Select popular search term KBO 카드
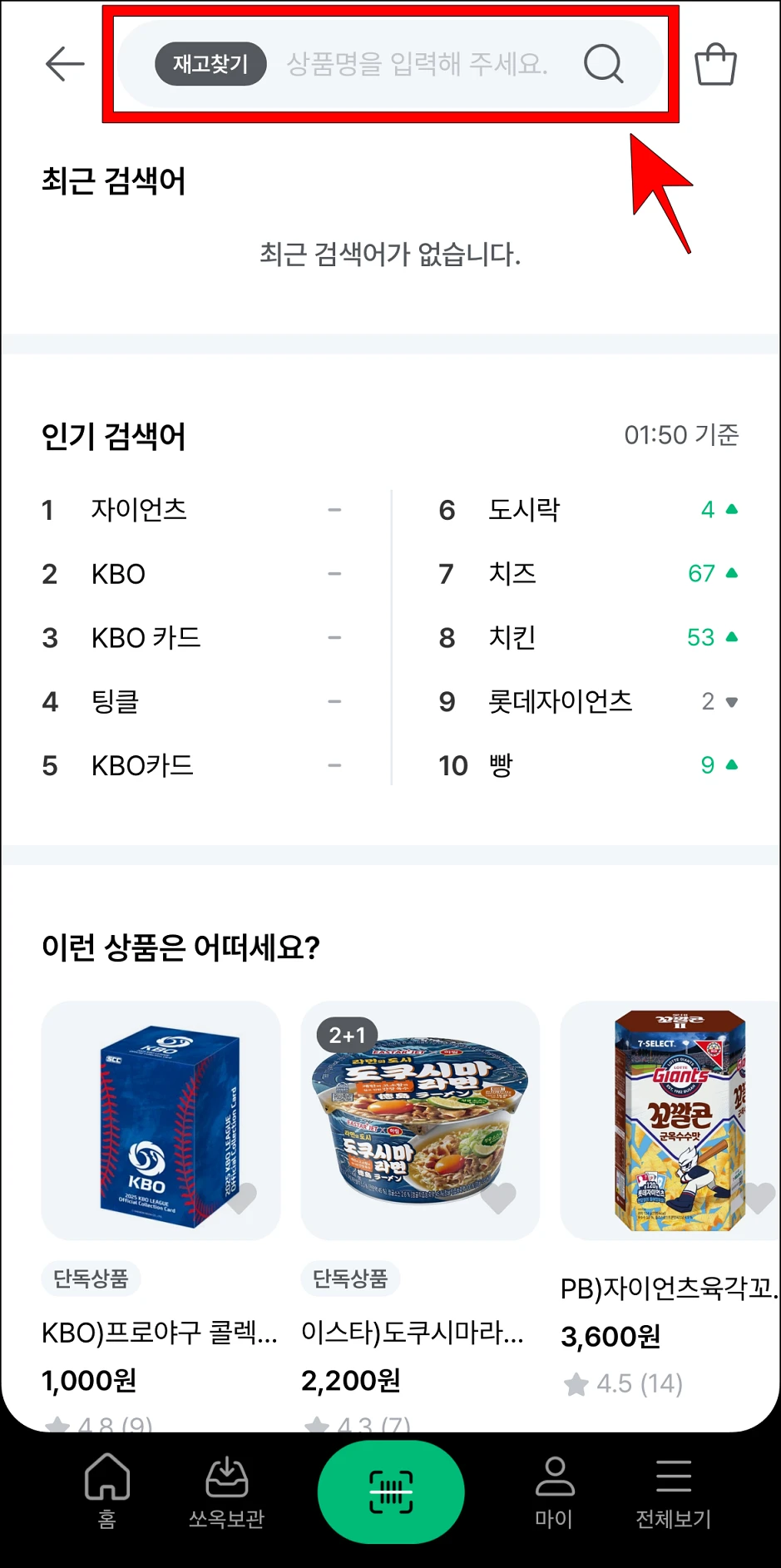This screenshot has height=1568, width=781. click(x=146, y=638)
